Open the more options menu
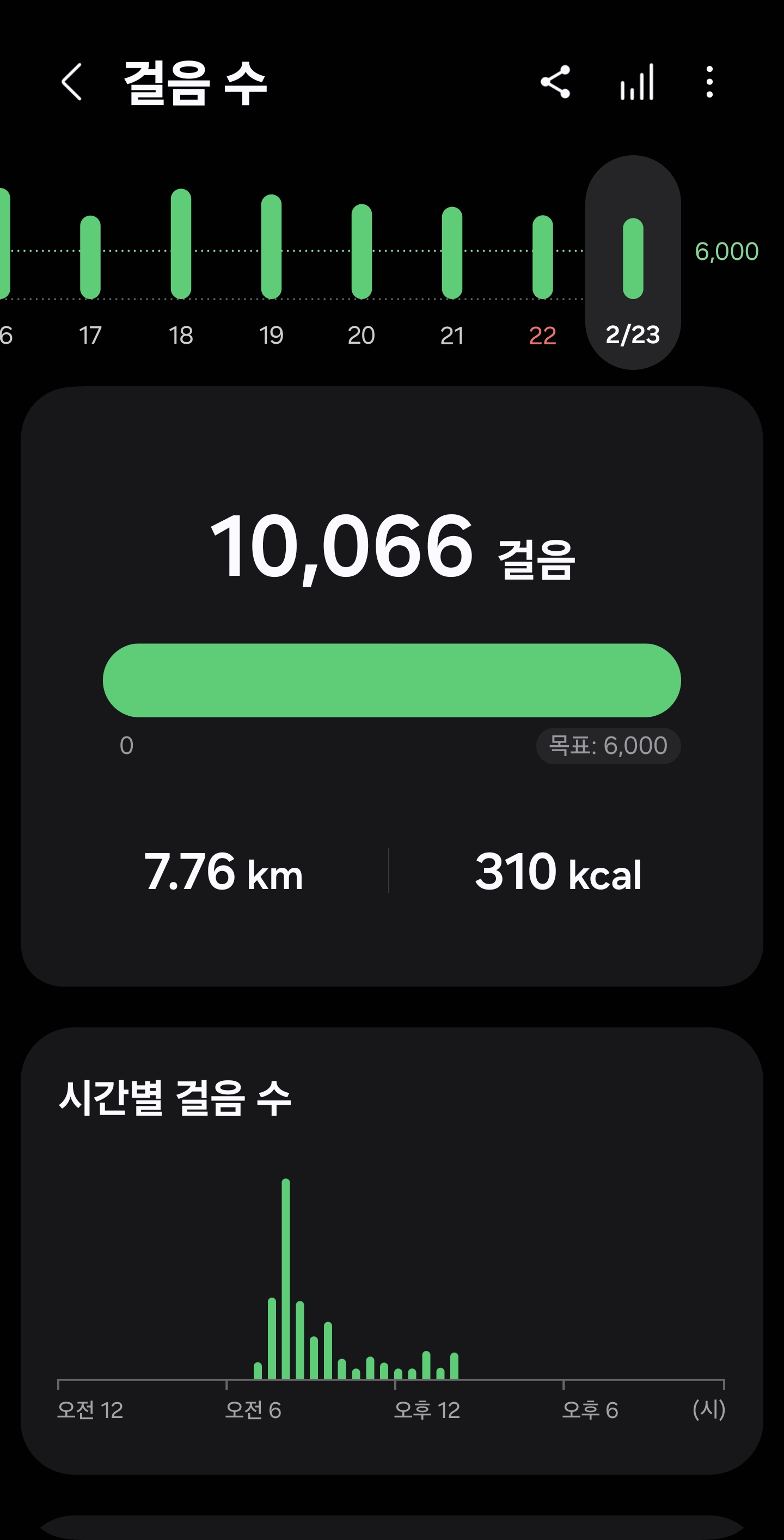The image size is (784, 1540). [709, 82]
